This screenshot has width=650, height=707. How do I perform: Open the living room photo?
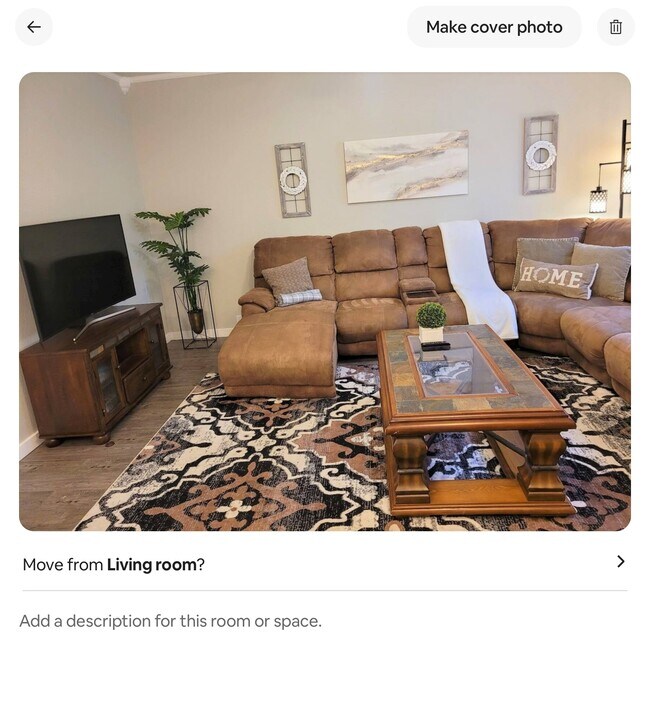point(324,301)
